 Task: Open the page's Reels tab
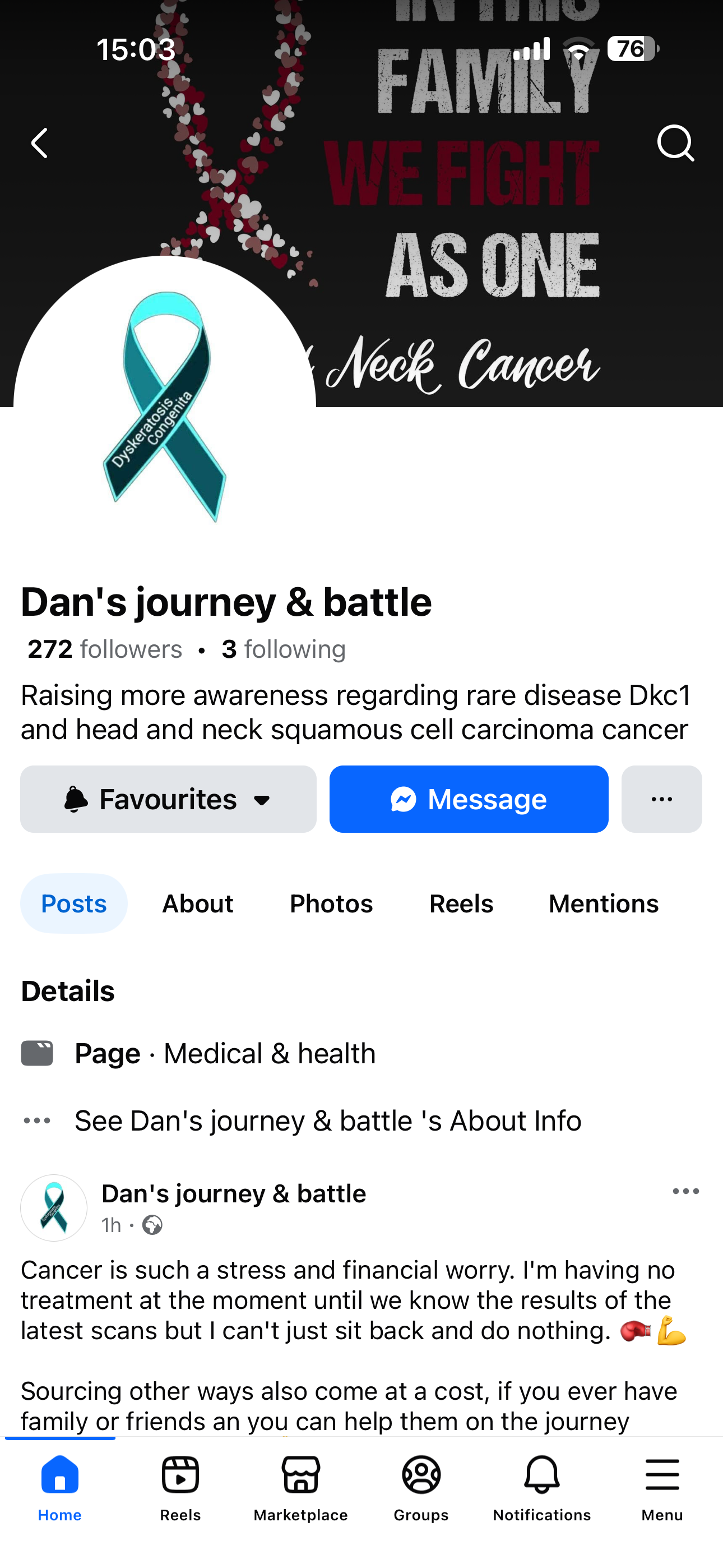coord(461,903)
